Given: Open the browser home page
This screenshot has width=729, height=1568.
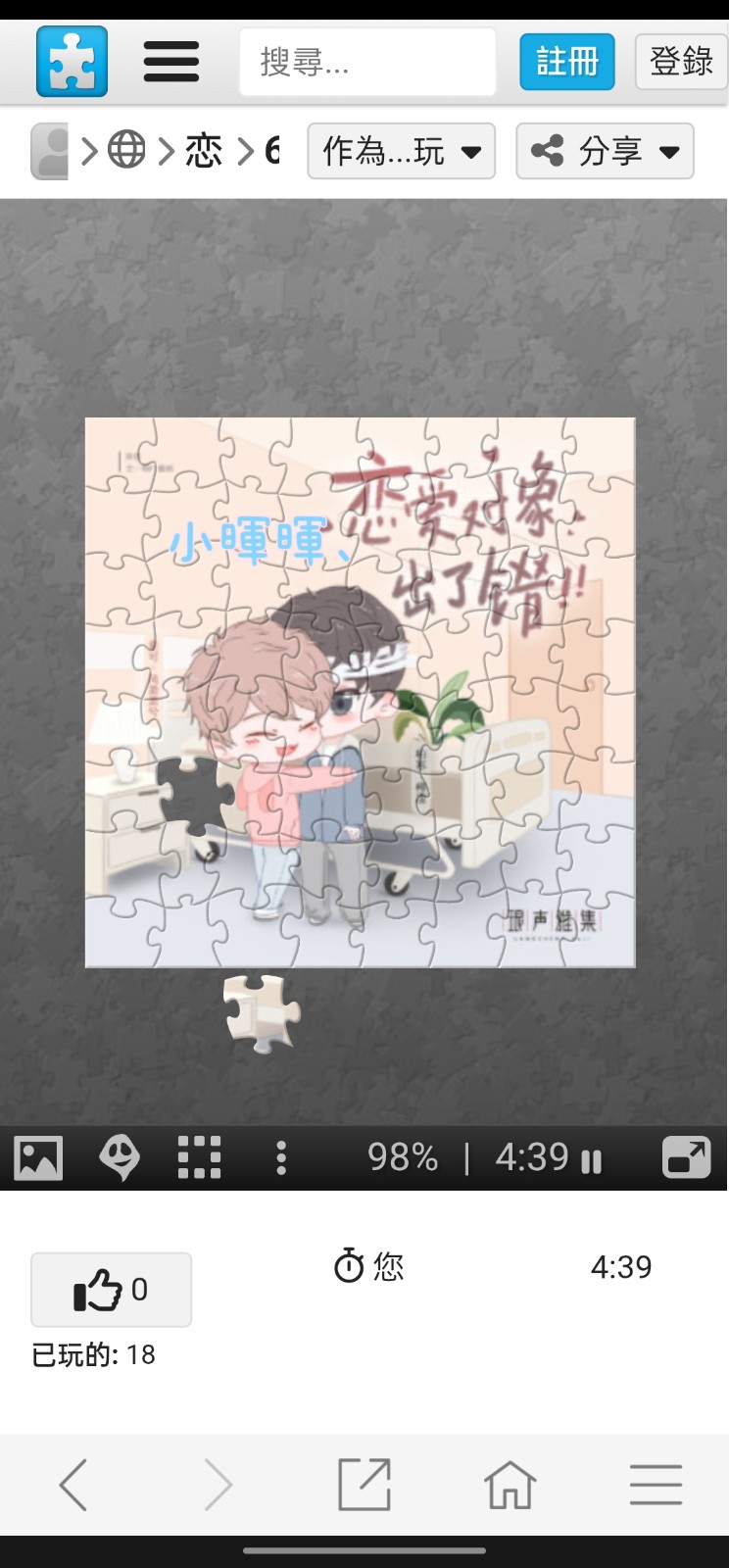Looking at the screenshot, I should point(510,1485).
